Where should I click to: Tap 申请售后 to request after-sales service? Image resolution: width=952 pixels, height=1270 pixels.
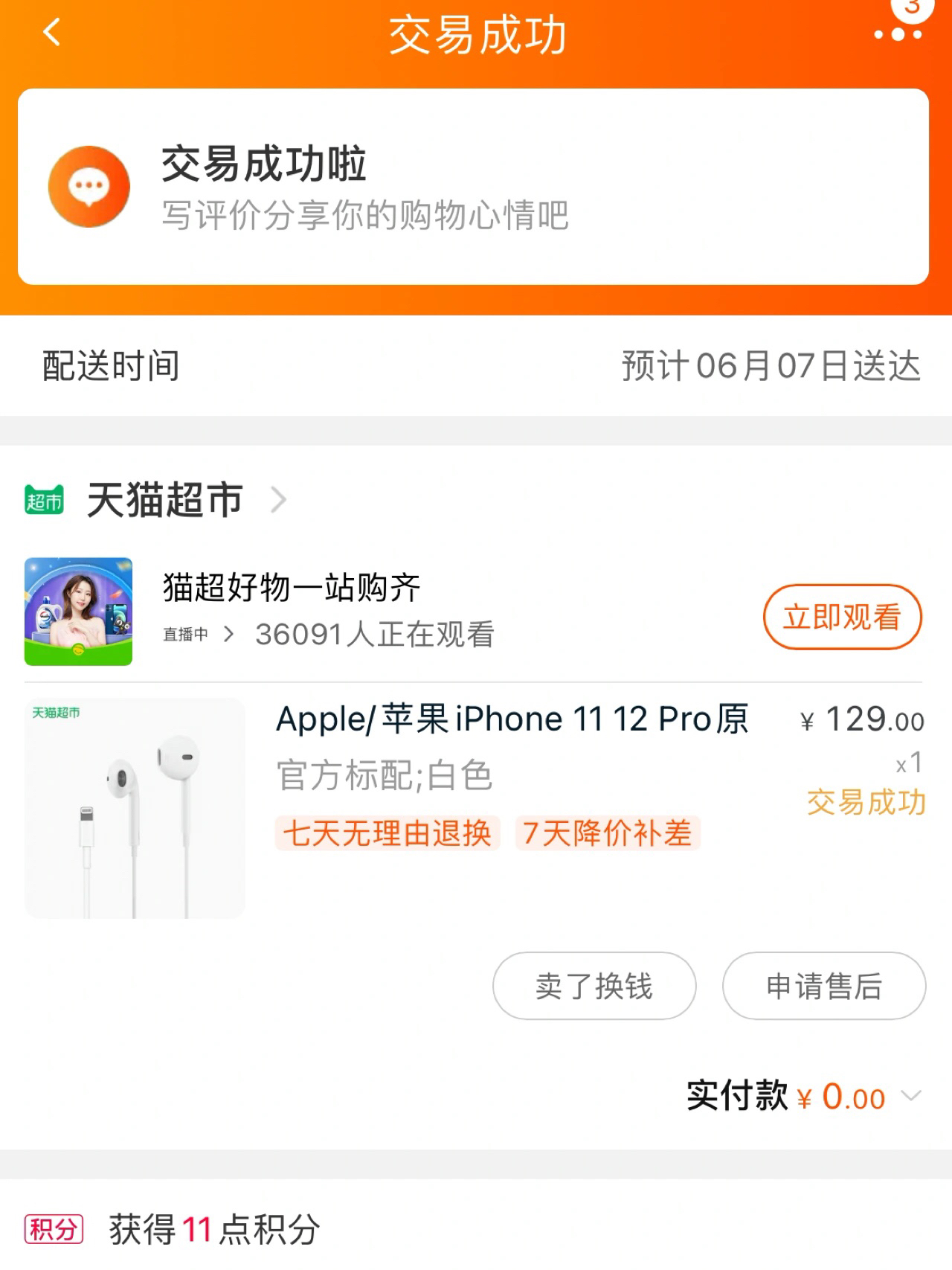click(x=823, y=986)
